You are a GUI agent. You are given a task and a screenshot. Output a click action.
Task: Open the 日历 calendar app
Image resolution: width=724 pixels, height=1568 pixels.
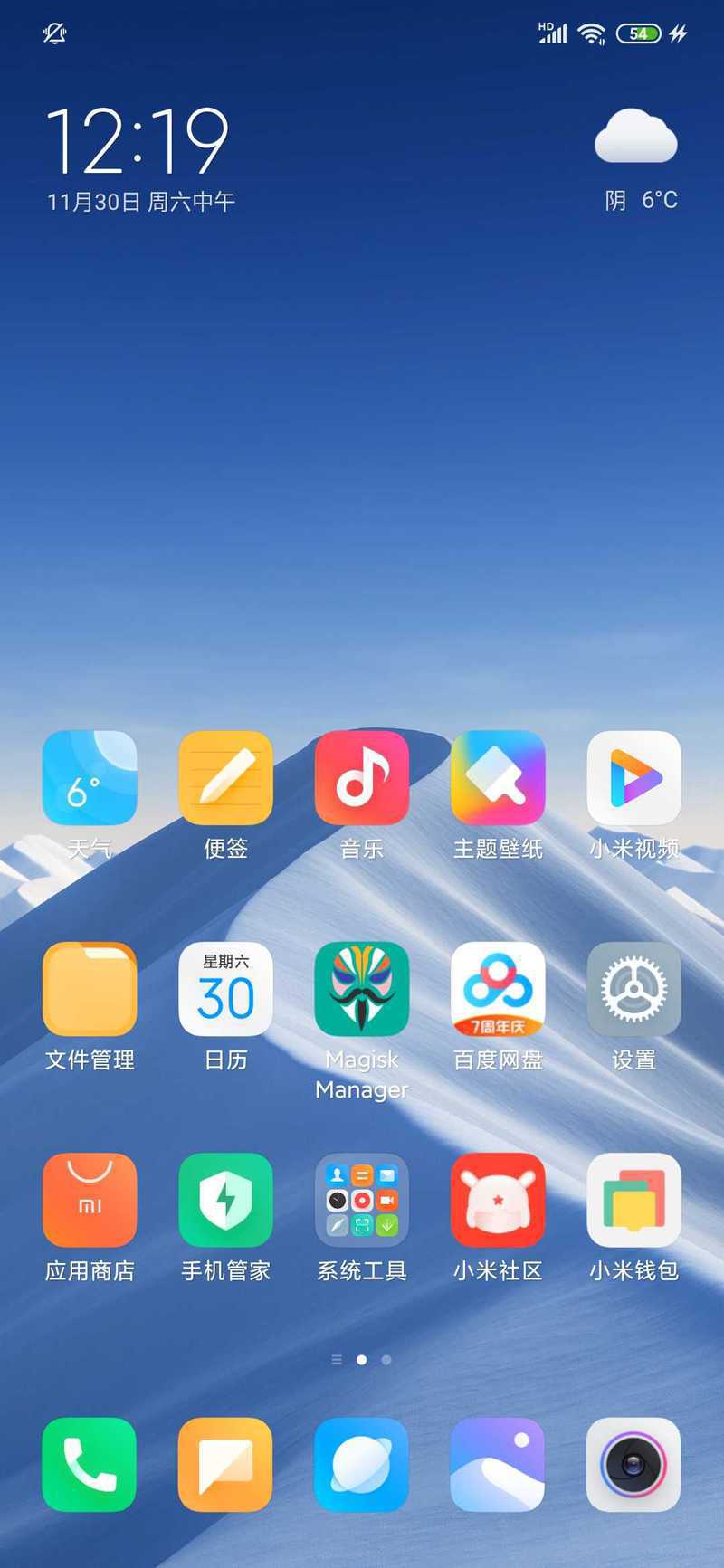(225, 989)
